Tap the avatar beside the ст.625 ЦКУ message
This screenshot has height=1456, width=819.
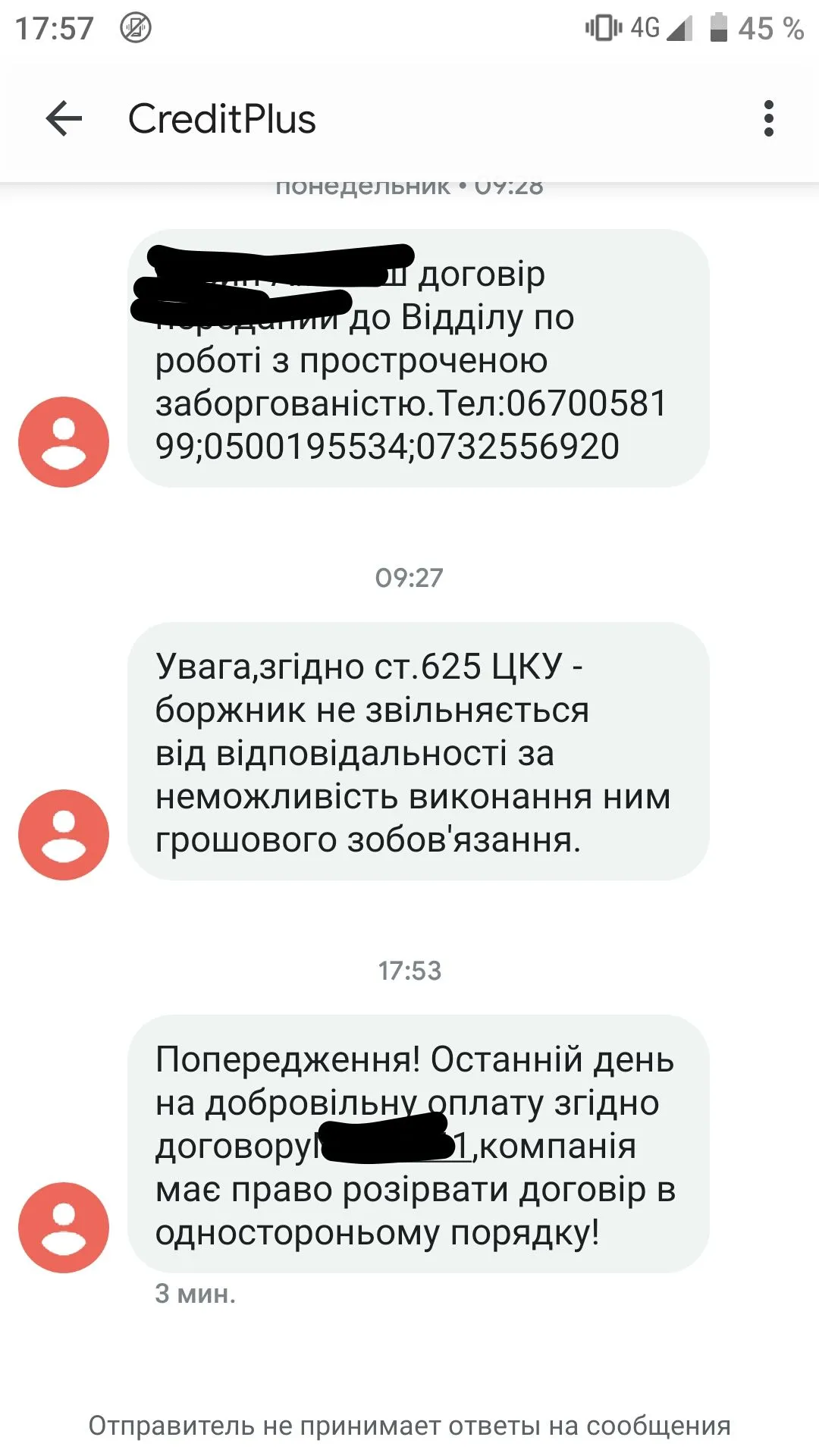point(64,834)
